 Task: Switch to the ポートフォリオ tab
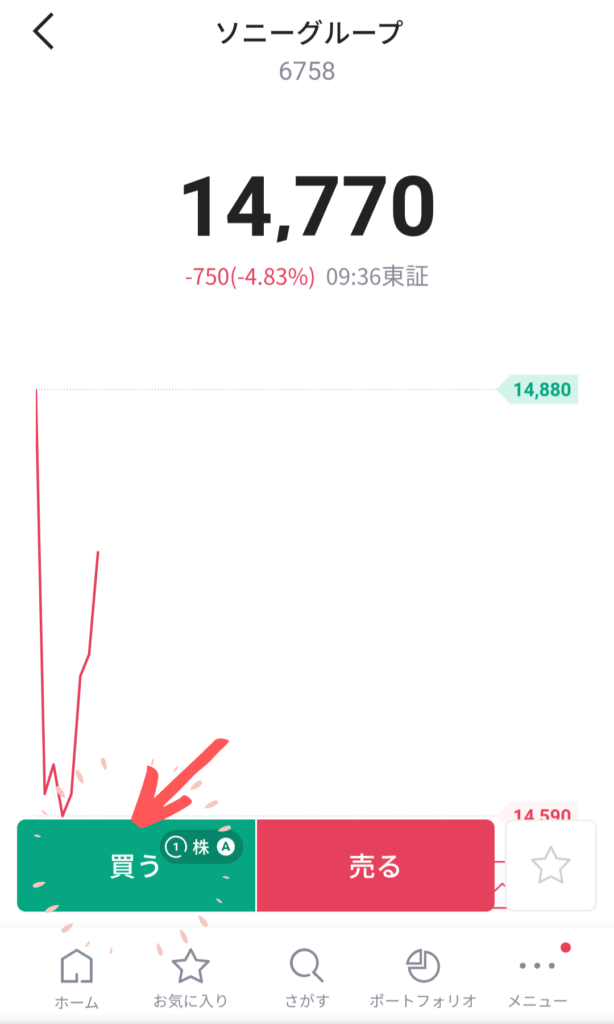[423, 977]
